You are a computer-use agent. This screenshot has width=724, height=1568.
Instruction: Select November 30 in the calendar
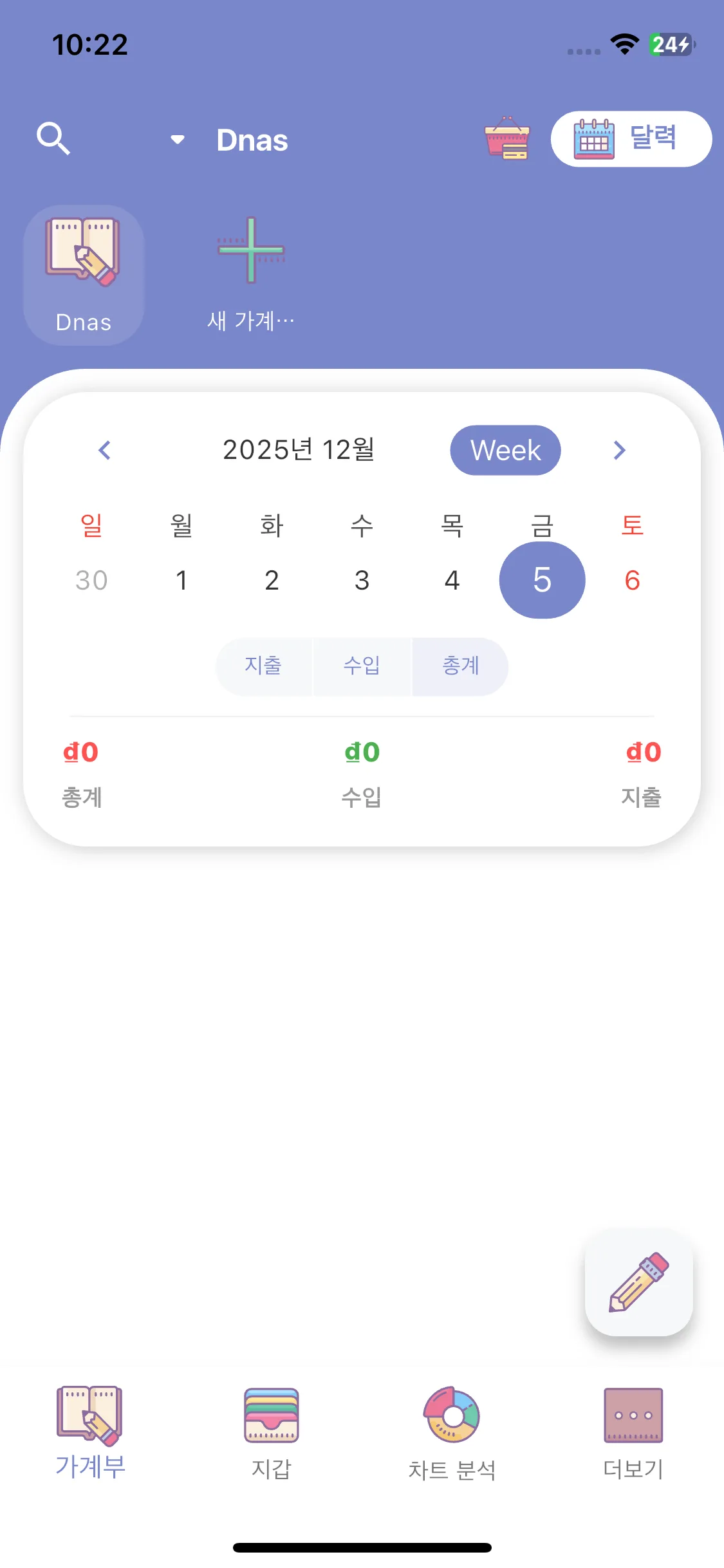coord(91,581)
